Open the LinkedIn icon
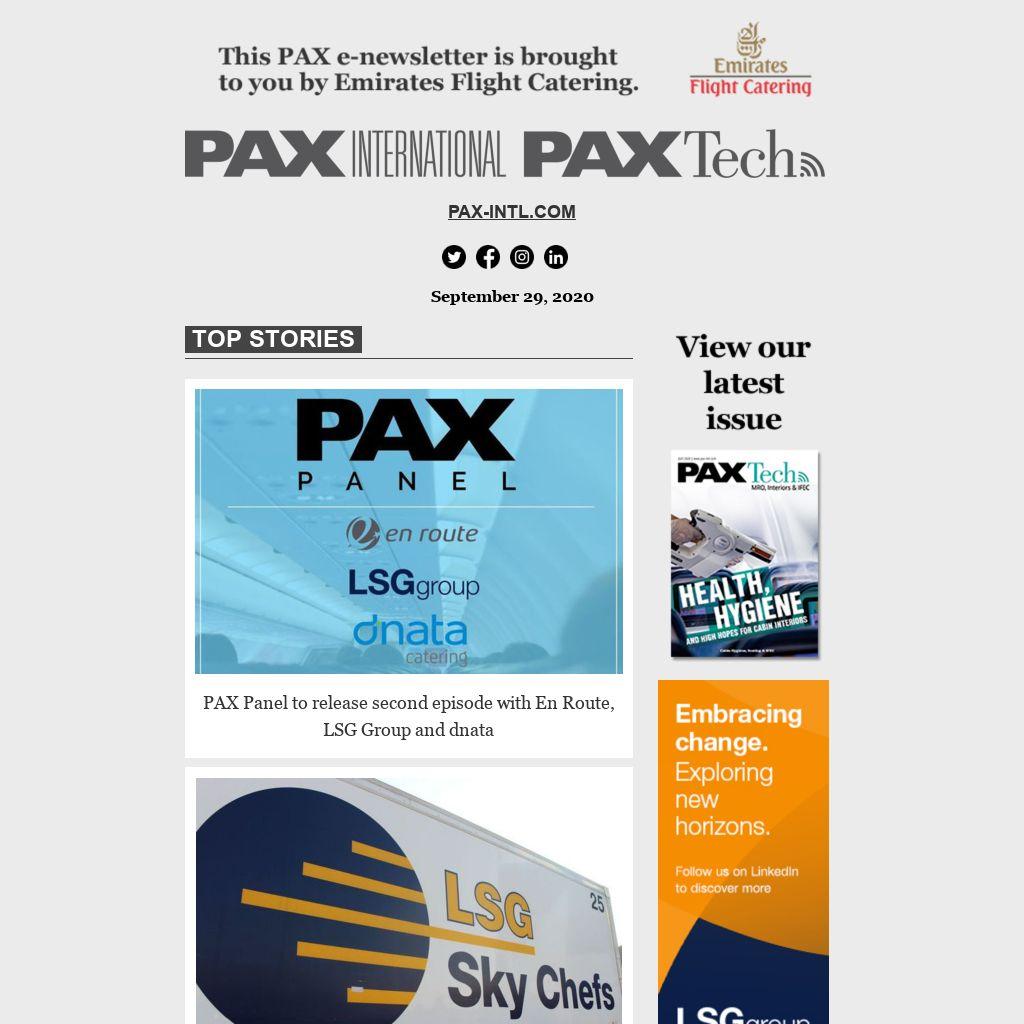This screenshot has width=1024, height=1024. [x=556, y=257]
